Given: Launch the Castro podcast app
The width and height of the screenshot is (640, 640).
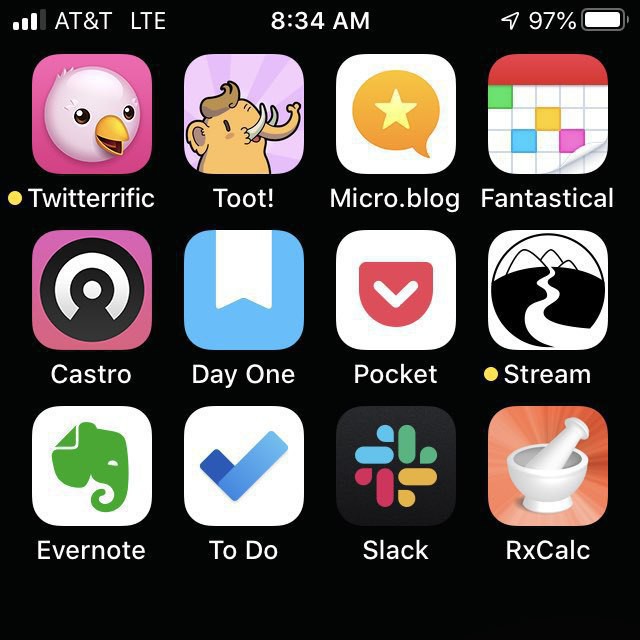Looking at the screenshot, I should pos(92,290).
